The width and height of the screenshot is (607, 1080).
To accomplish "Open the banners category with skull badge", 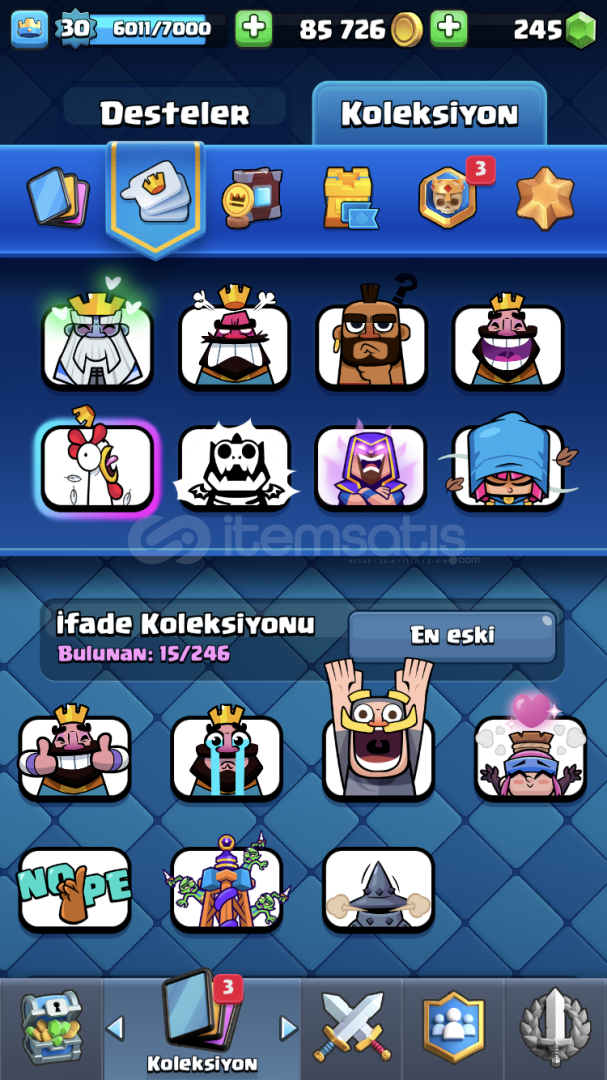I will coord(448,198).
